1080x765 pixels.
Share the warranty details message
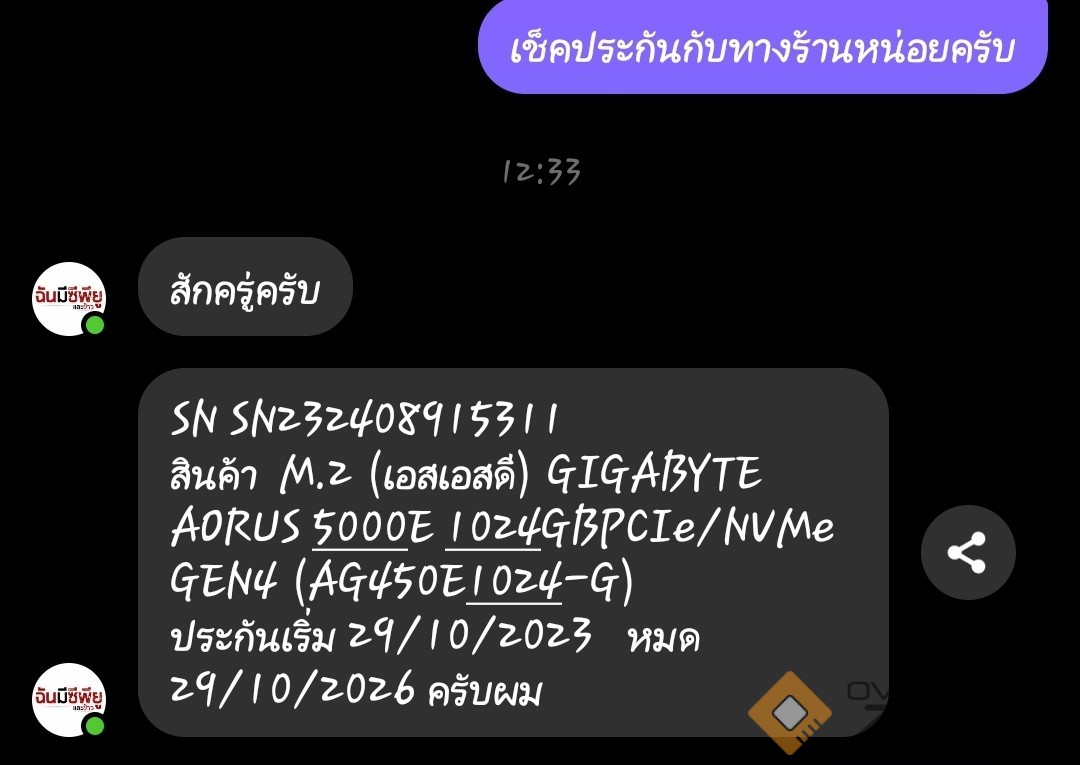click(x=967, y=552)
